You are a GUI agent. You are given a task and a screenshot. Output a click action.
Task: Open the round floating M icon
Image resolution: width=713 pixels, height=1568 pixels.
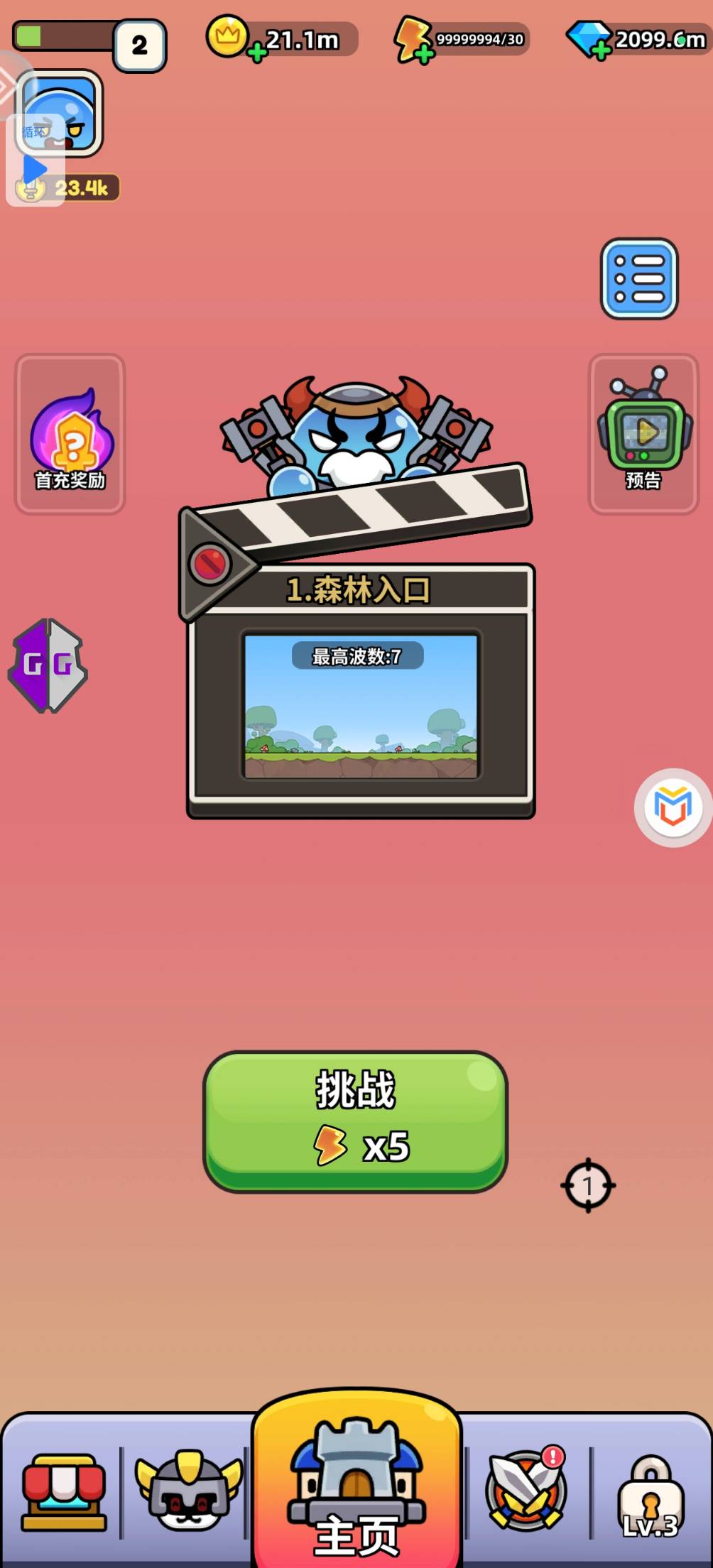tap(673, 807)
